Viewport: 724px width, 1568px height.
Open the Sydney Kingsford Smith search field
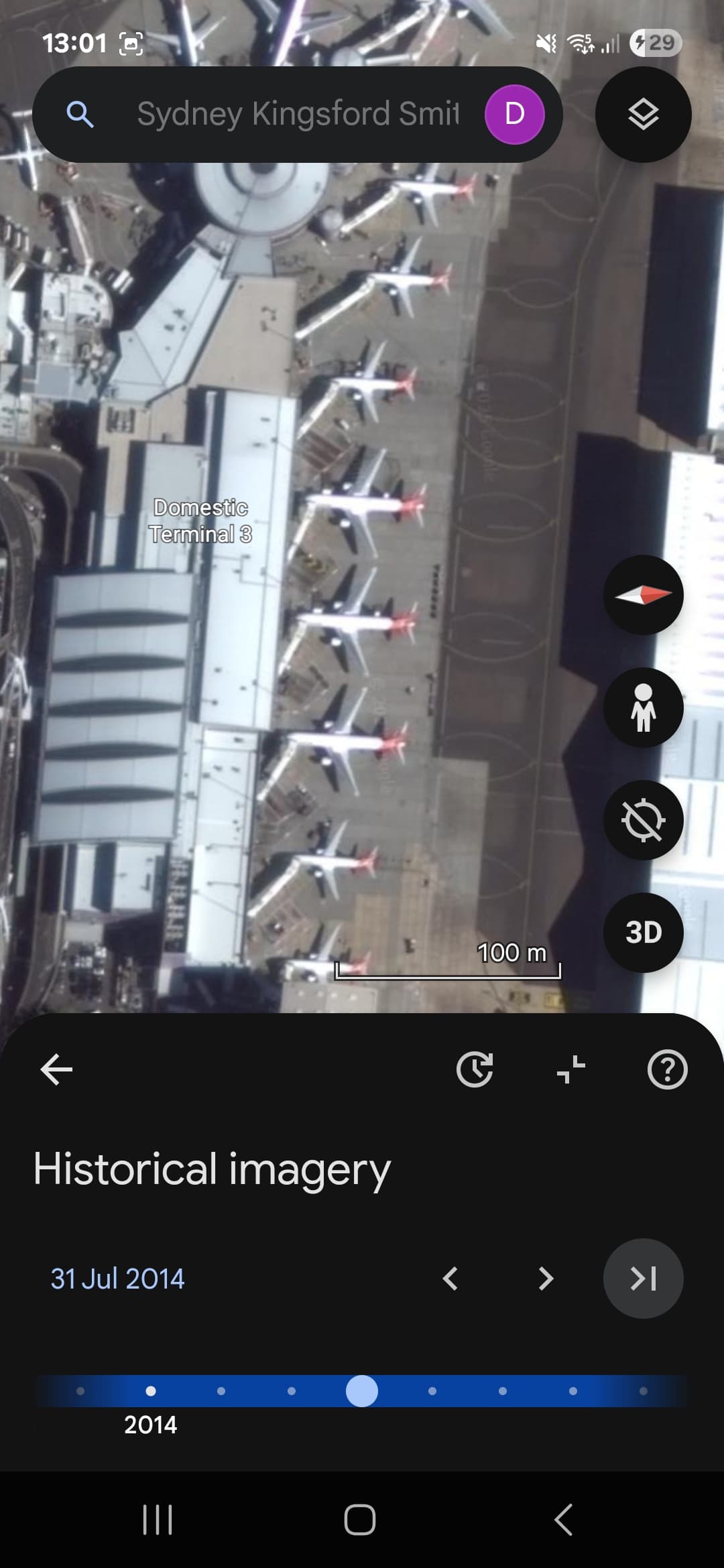(x=298, y=115)
